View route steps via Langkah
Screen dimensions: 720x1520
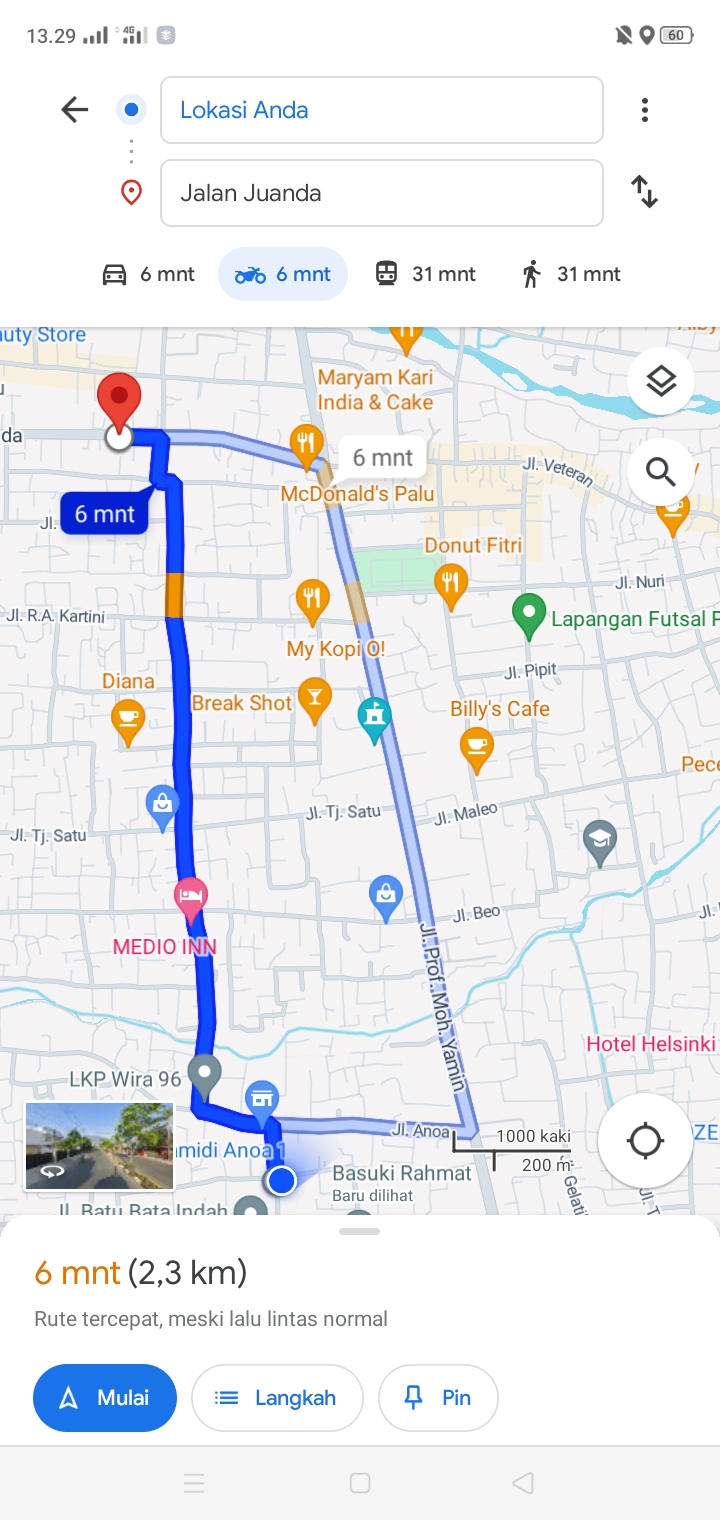(277, 1398)
